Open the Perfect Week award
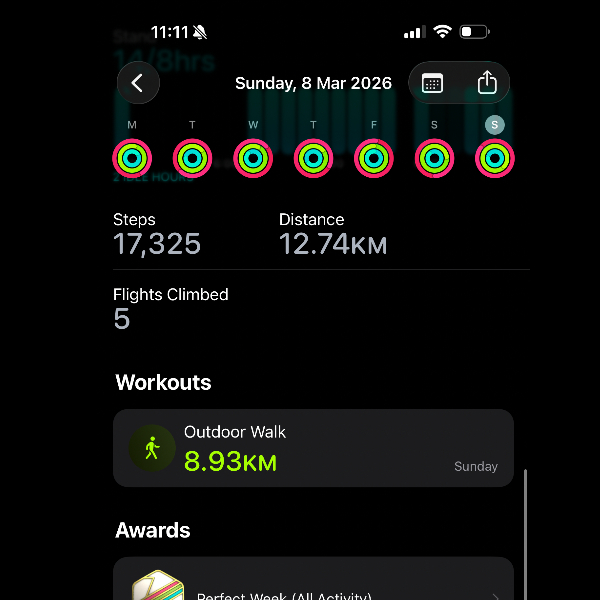 [313, 585]
